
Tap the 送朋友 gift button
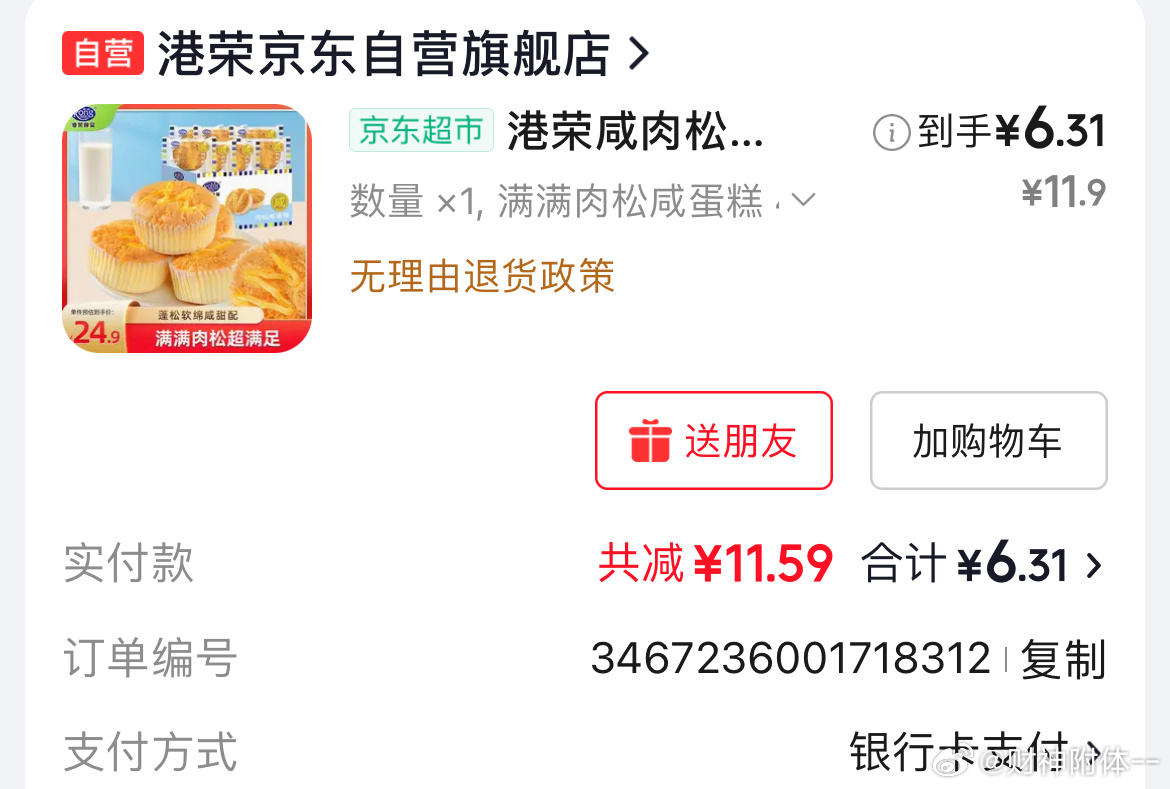pyautogui.click(x=713, y=441)
